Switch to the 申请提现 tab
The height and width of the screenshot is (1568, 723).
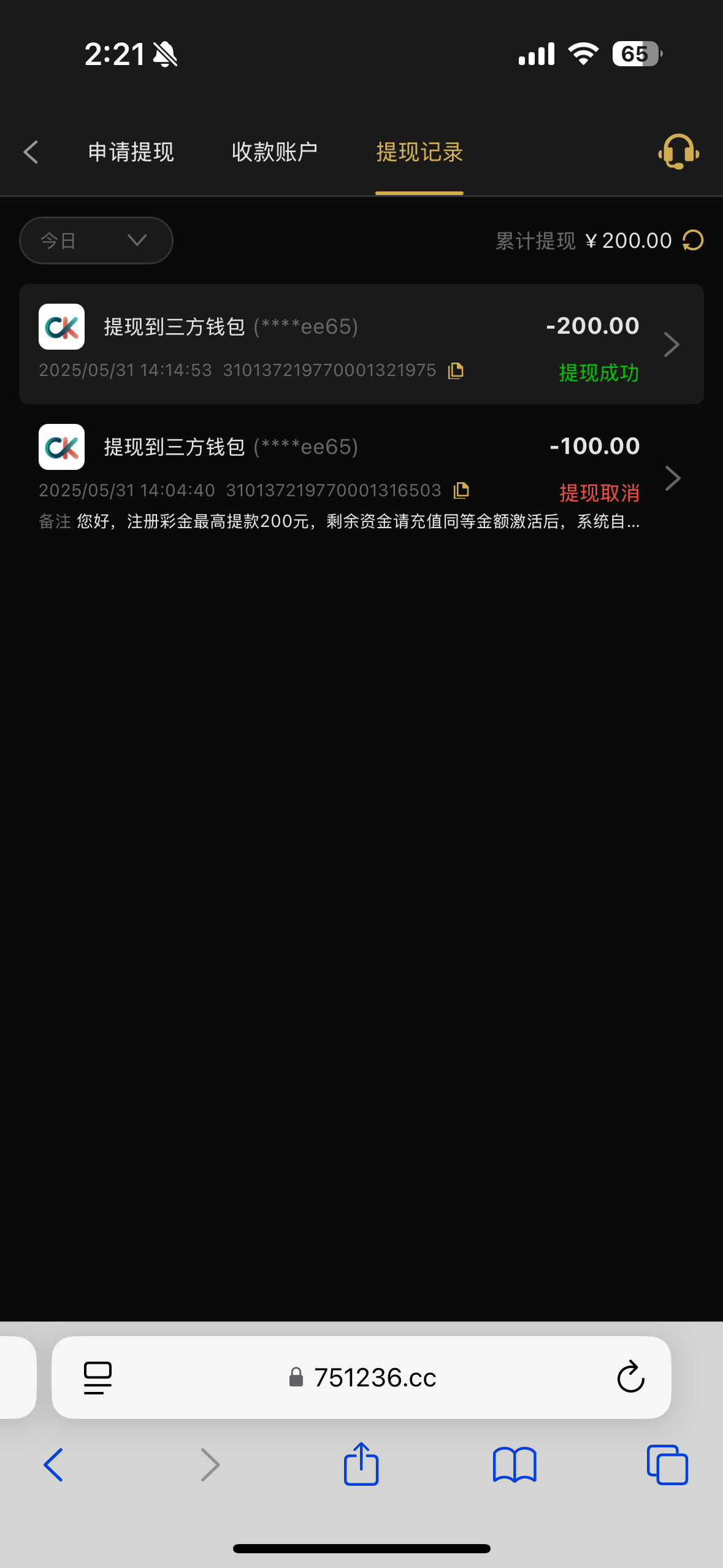click(x=131, y=152)
